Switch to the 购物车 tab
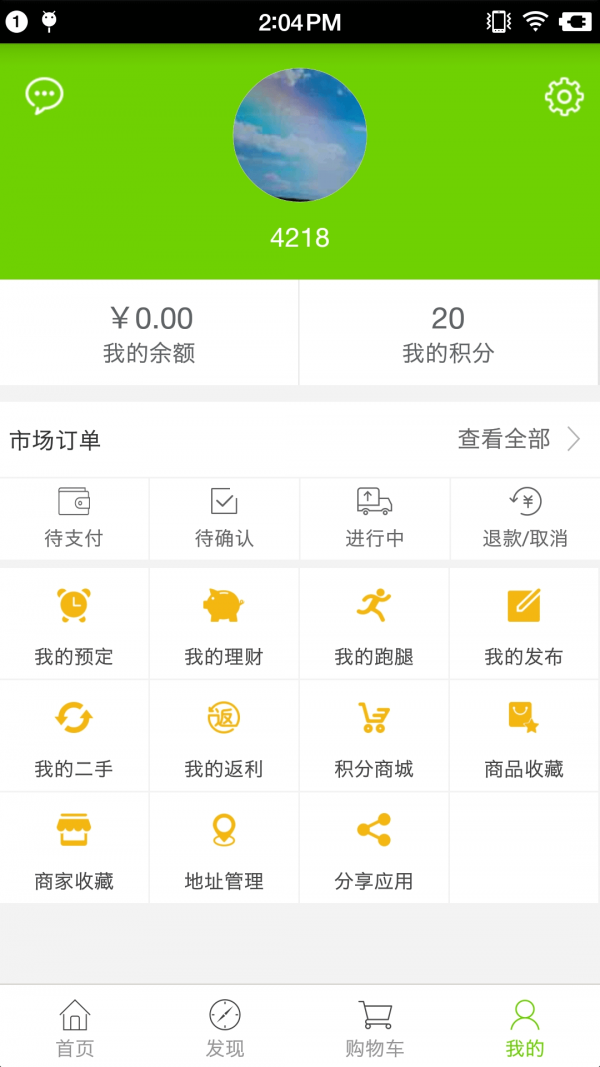The image size is (600, 1067). click(x=375, y=1027)
